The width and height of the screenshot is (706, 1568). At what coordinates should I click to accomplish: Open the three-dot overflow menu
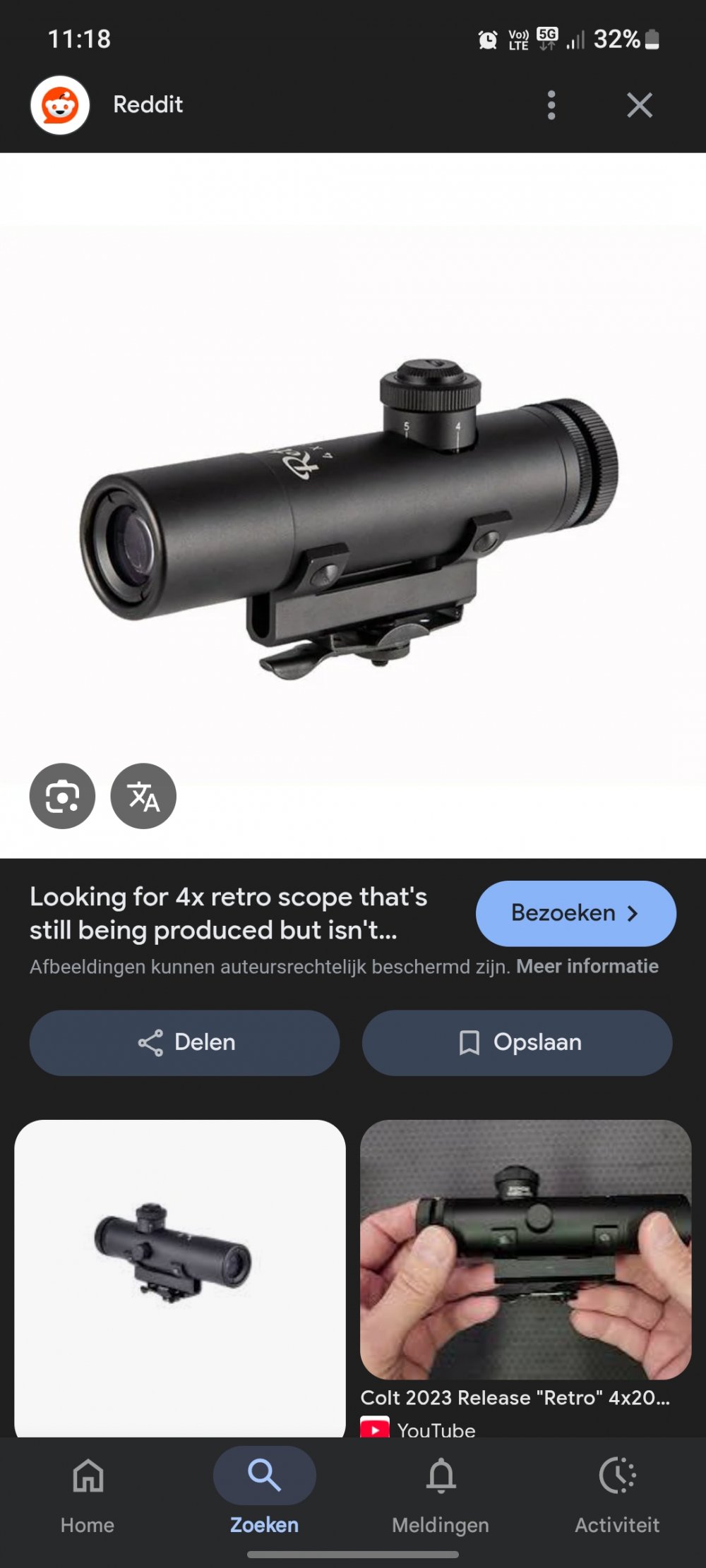(551, 105)
